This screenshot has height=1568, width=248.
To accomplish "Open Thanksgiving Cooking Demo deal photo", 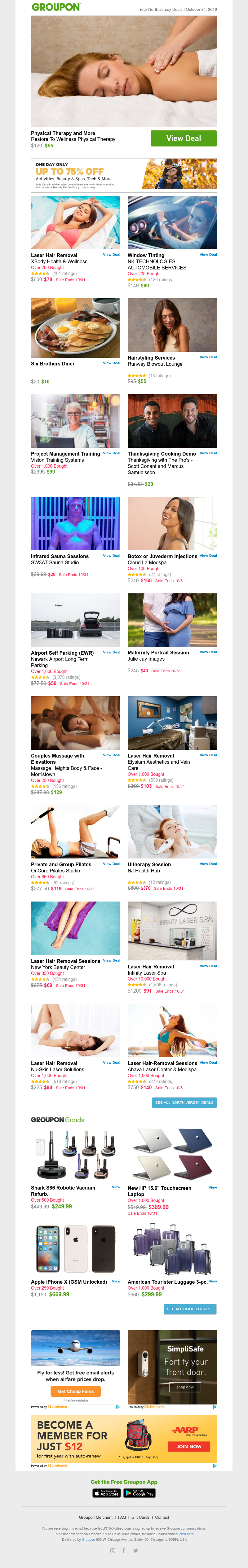I will coord(172,421).
